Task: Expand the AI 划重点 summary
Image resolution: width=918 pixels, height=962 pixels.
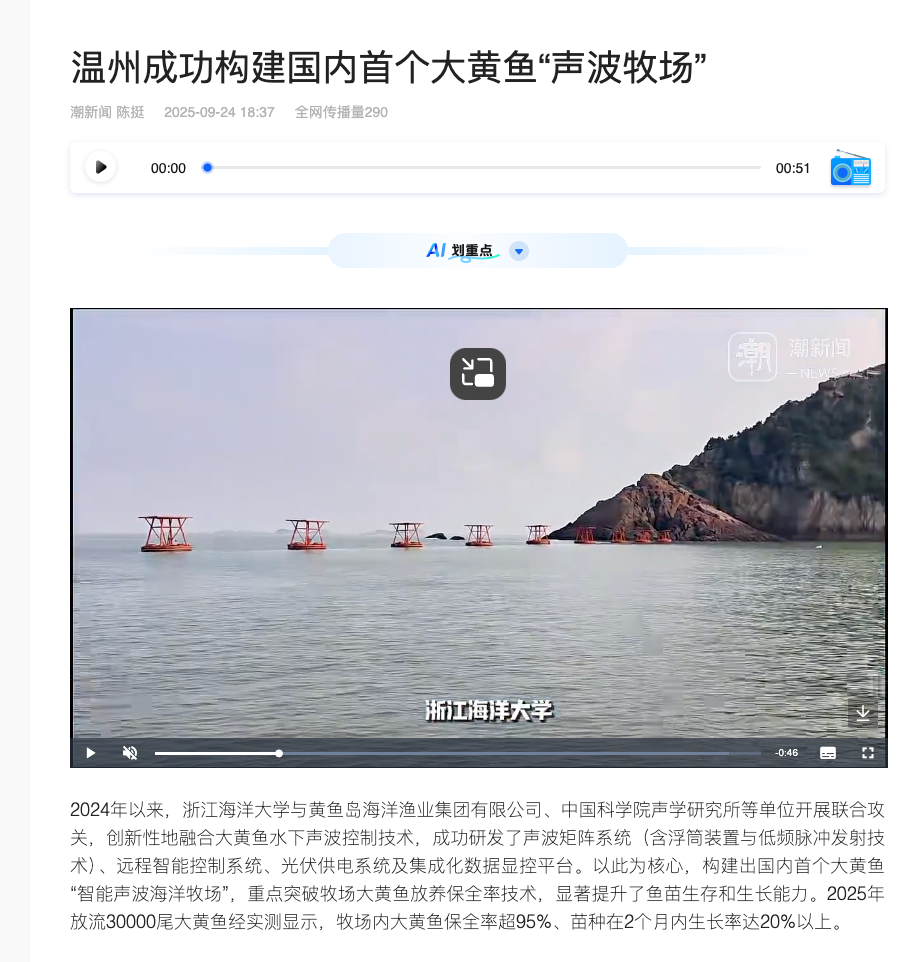Action: [518, 251]
